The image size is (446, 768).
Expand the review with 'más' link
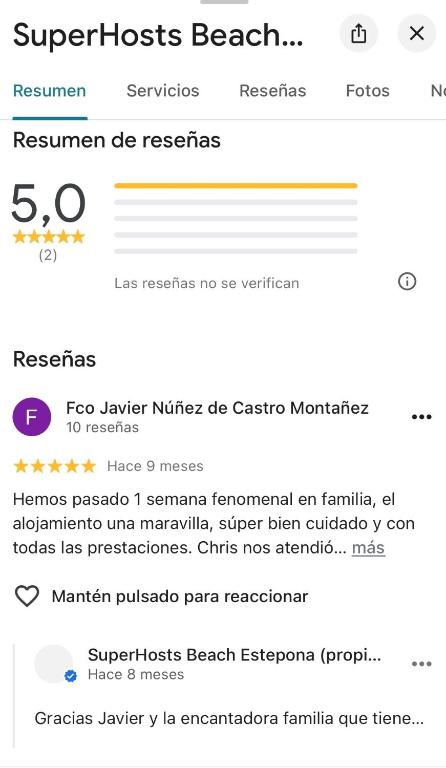(x=368, y=548)
